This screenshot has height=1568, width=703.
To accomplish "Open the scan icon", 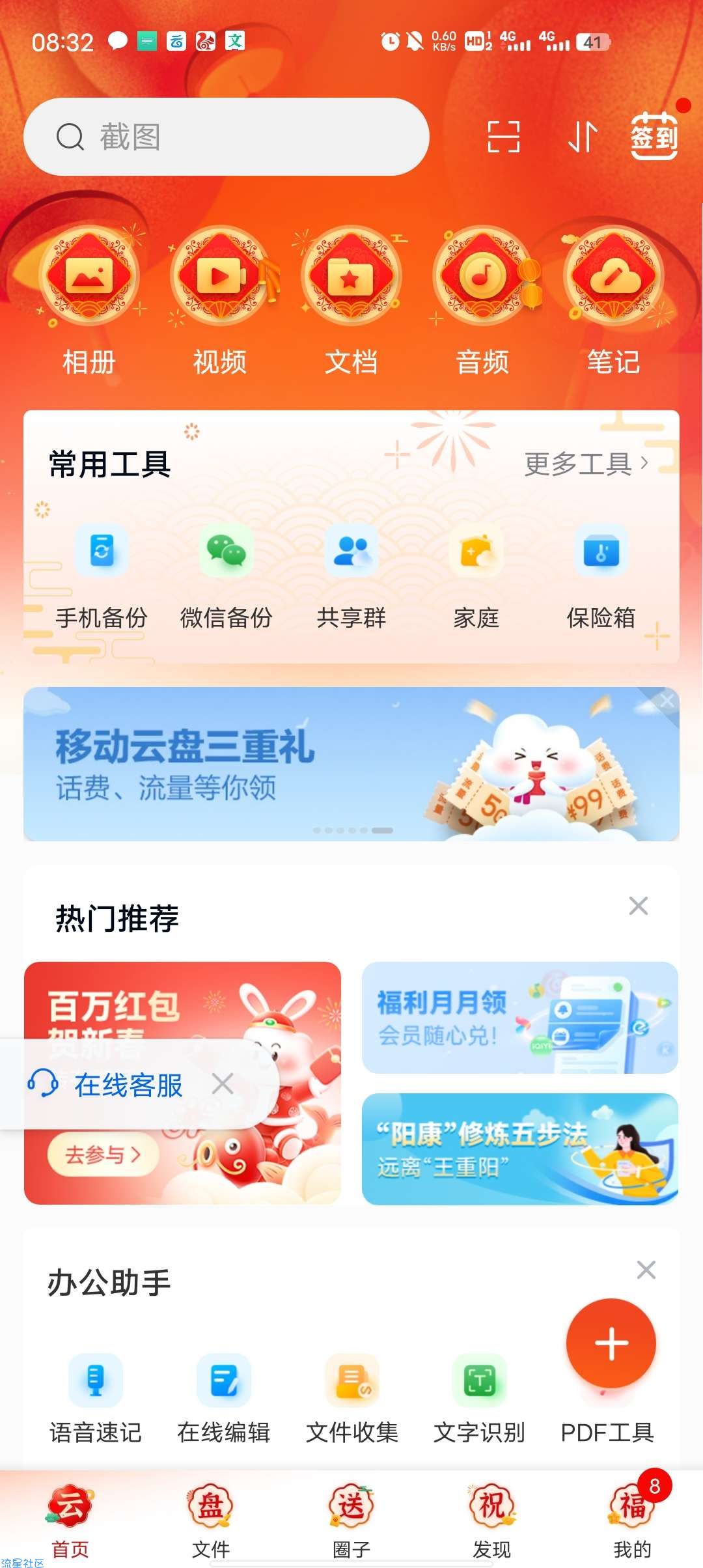I will click(503, 137).
